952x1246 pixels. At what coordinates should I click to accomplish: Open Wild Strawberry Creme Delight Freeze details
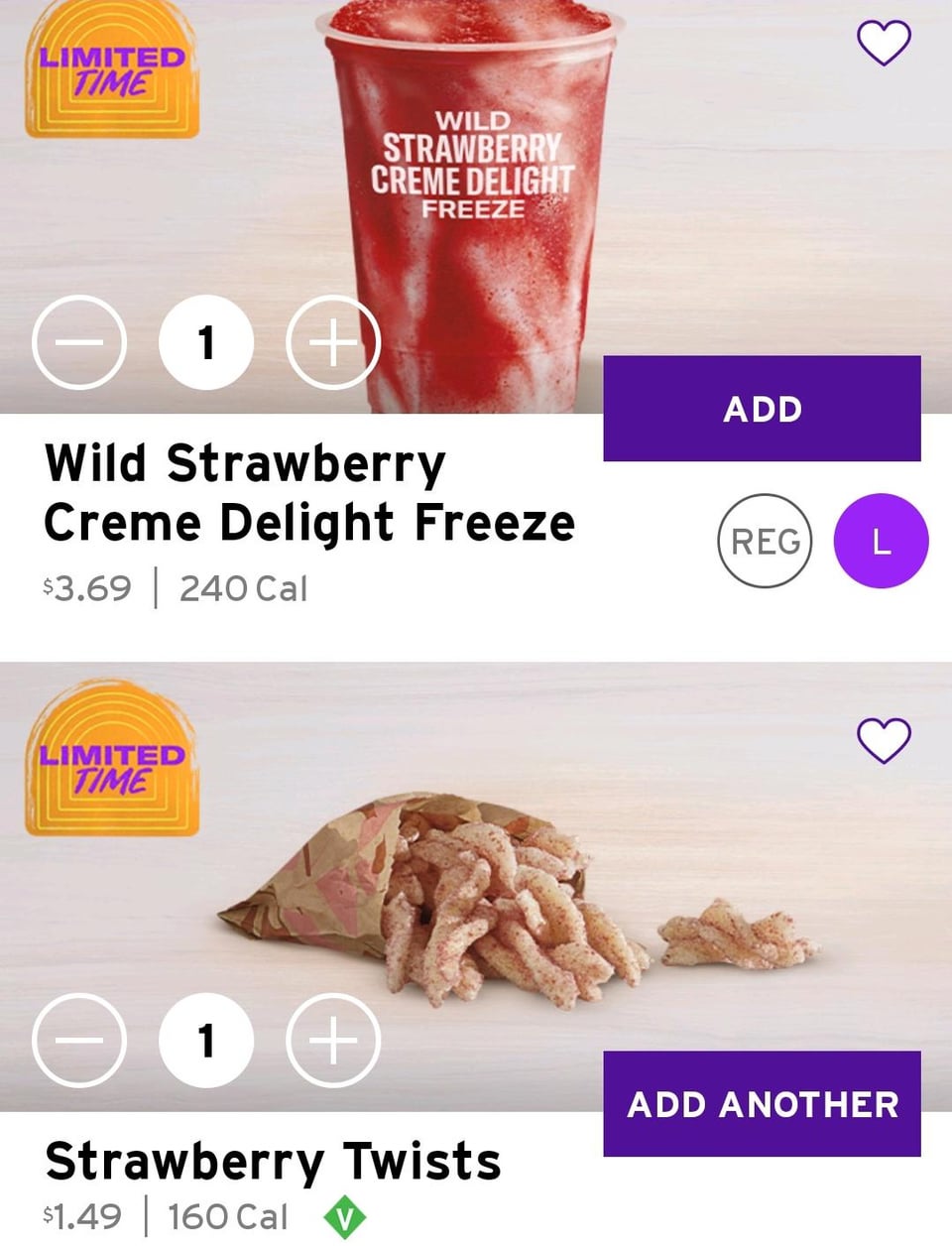(x=309, y=493)
